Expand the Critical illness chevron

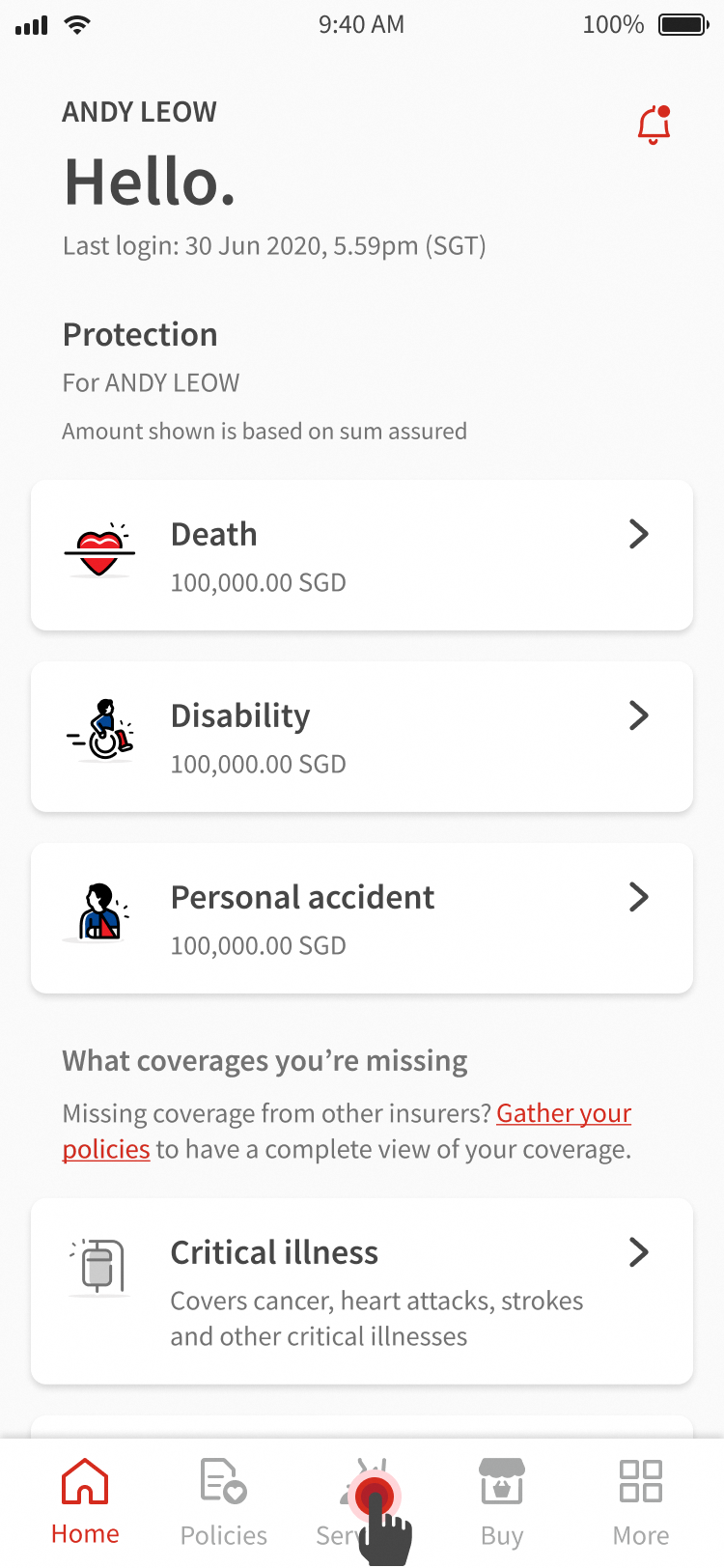pos(638,1252)
